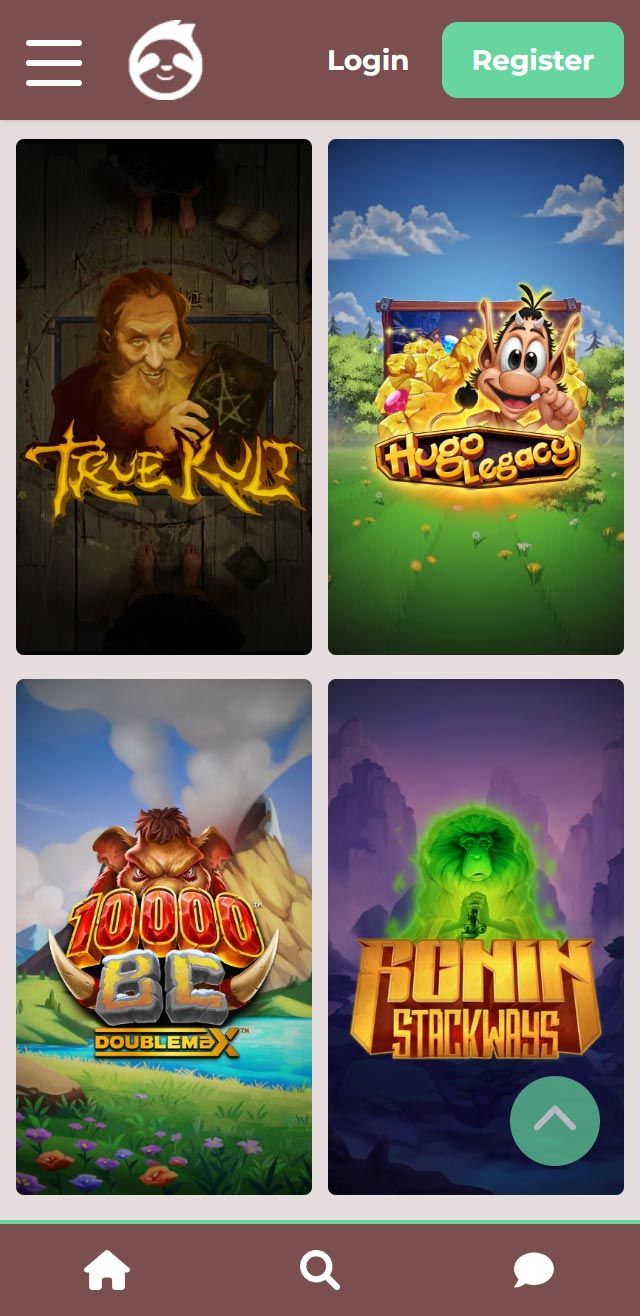This screenshot has height=1316, width=640.
Task: Launch the Hugo Legacy slot
Action: click(476, 397)
